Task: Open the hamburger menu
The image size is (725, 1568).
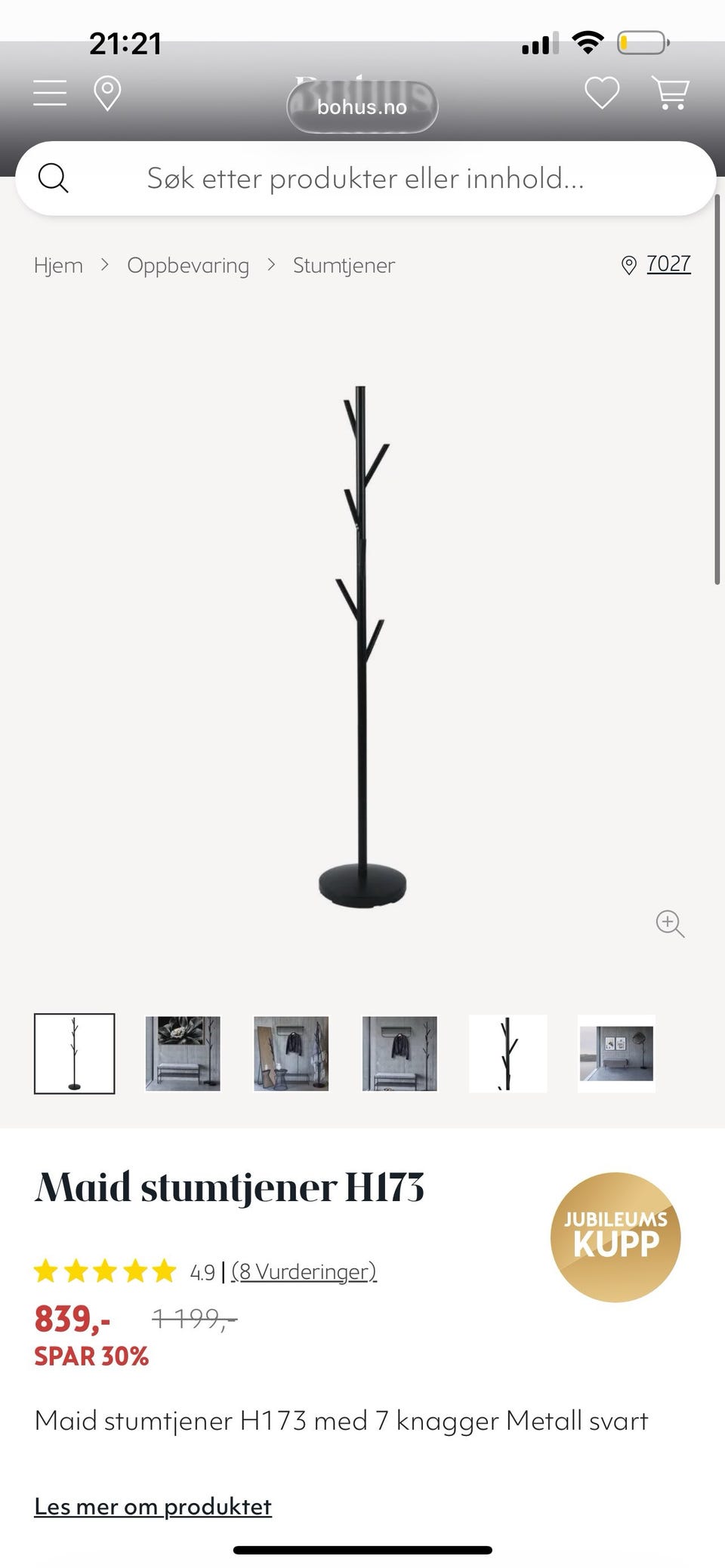Action: click(50, 94)
